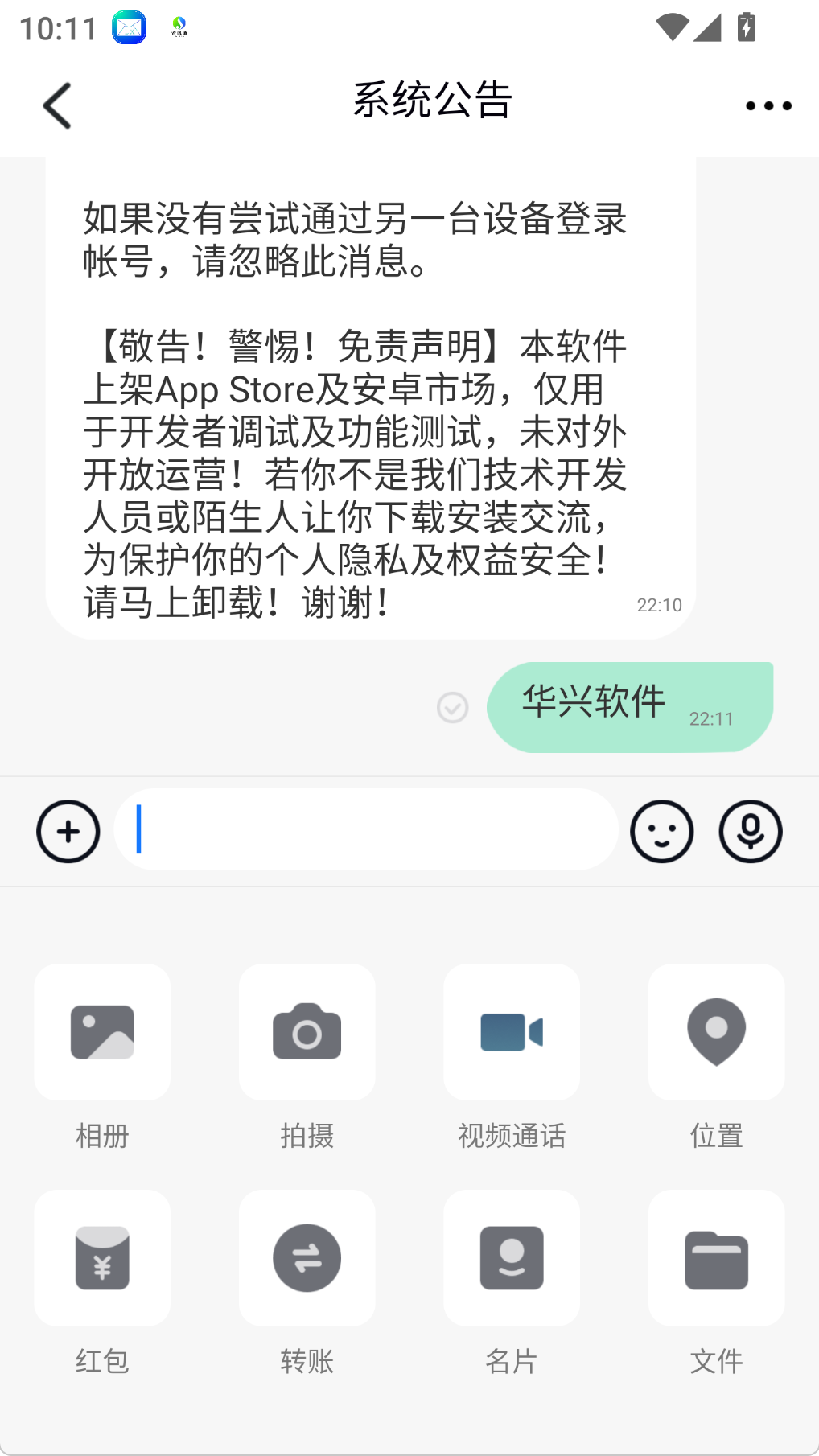Image resolution: width=819 pixels, height=1456 pixels.
Task: Open the emoji picker
Action: pos(661,831)
